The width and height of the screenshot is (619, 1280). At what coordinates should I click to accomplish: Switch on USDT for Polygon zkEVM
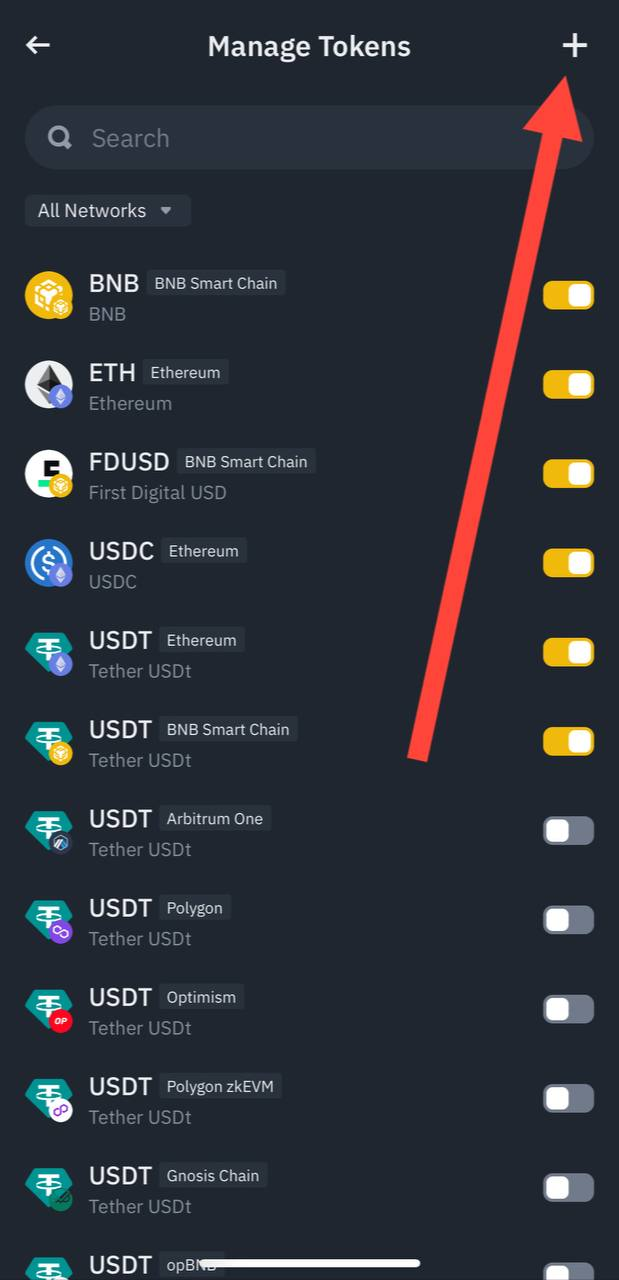[x=568, y=1099]
